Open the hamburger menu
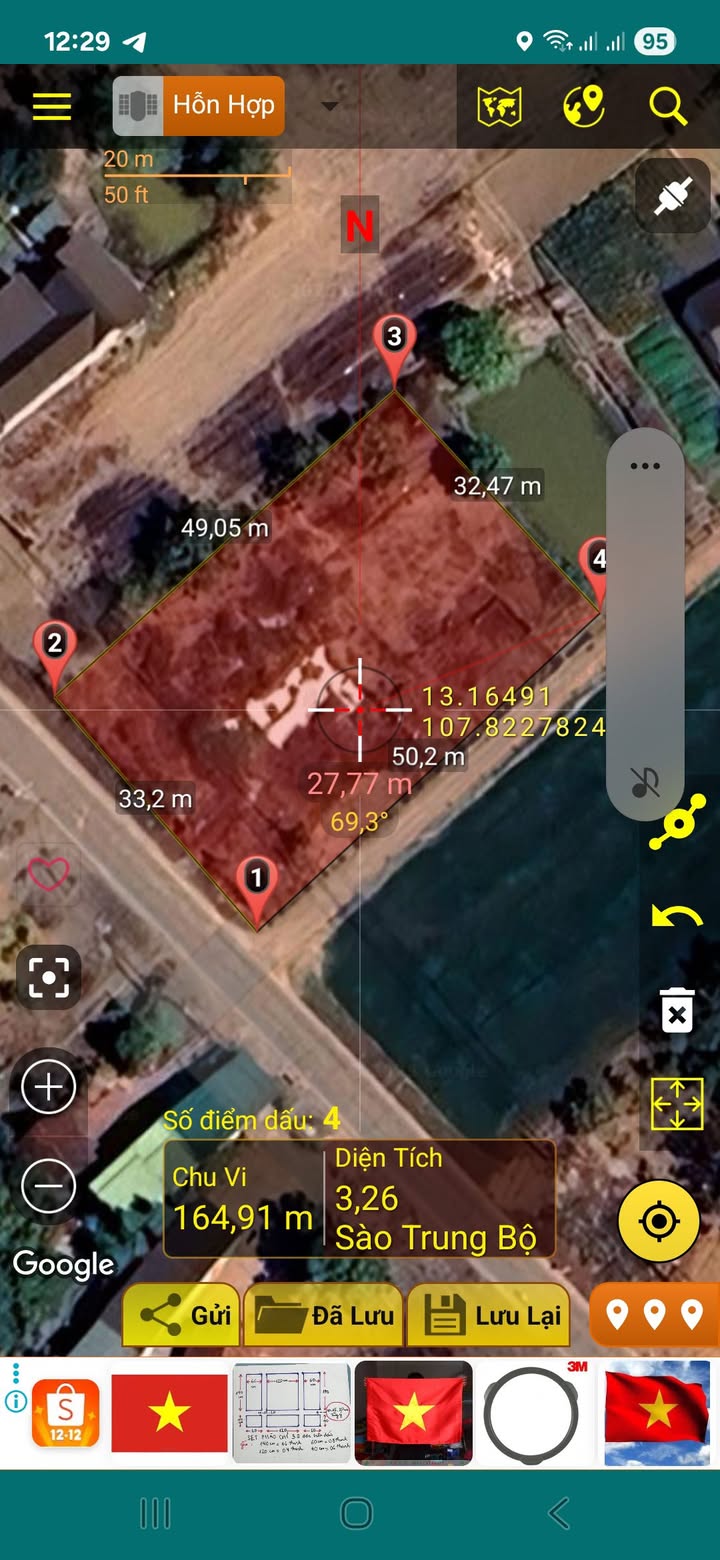The height and width of the screenshot is (1560, 720). pos(52,106)
